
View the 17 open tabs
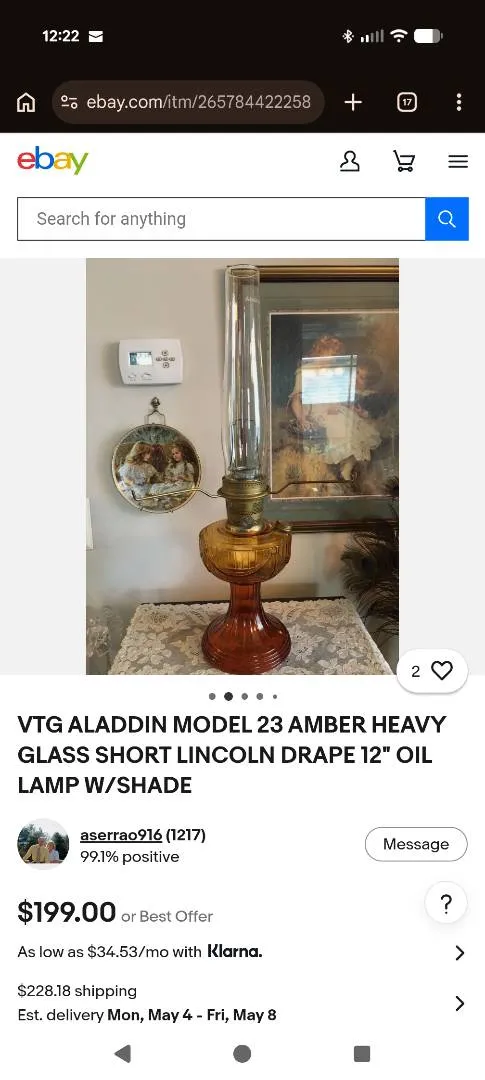click(406, 103)
